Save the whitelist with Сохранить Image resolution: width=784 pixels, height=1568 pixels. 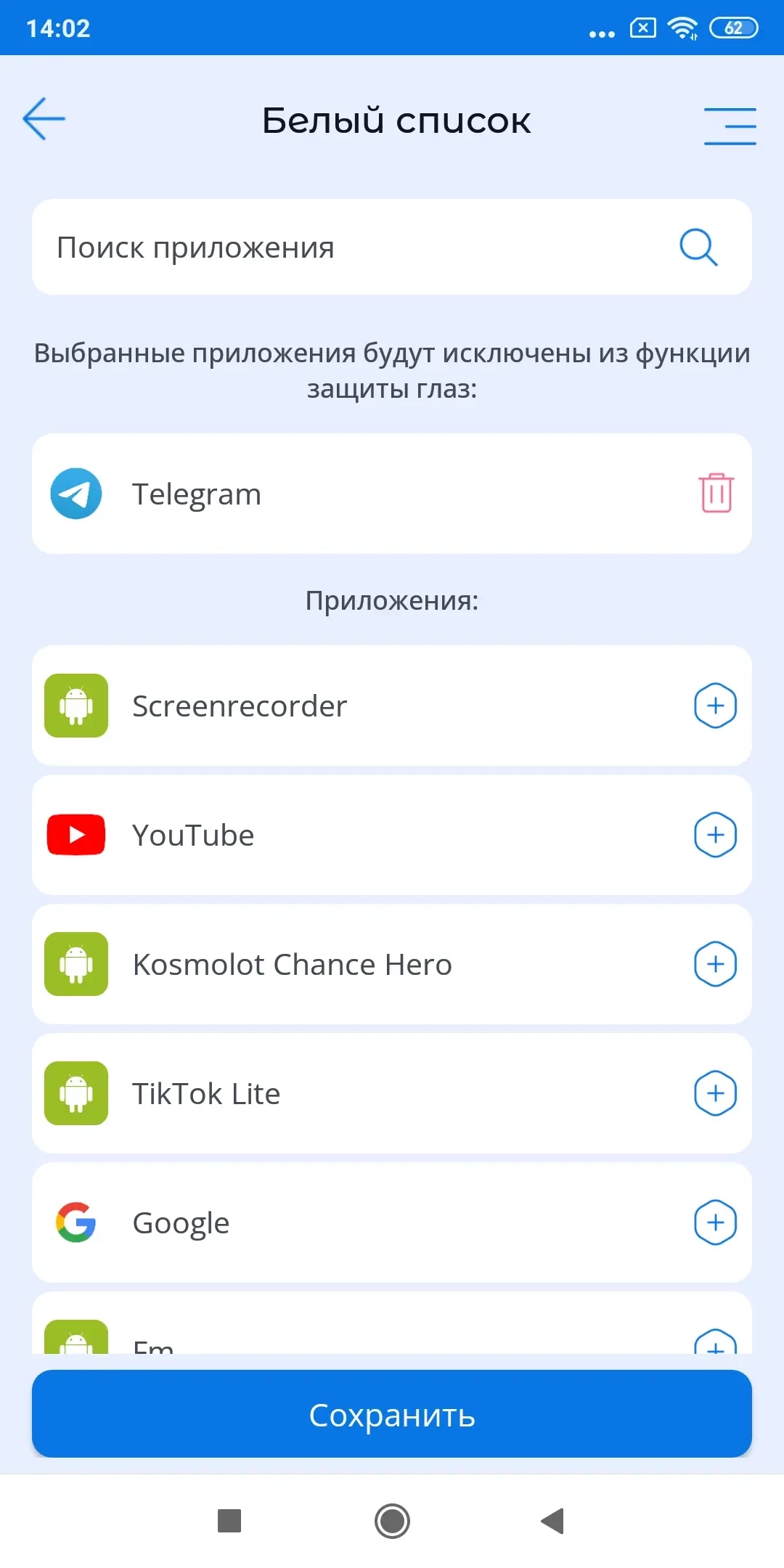pyautogui.click(x=392, y=1414)
